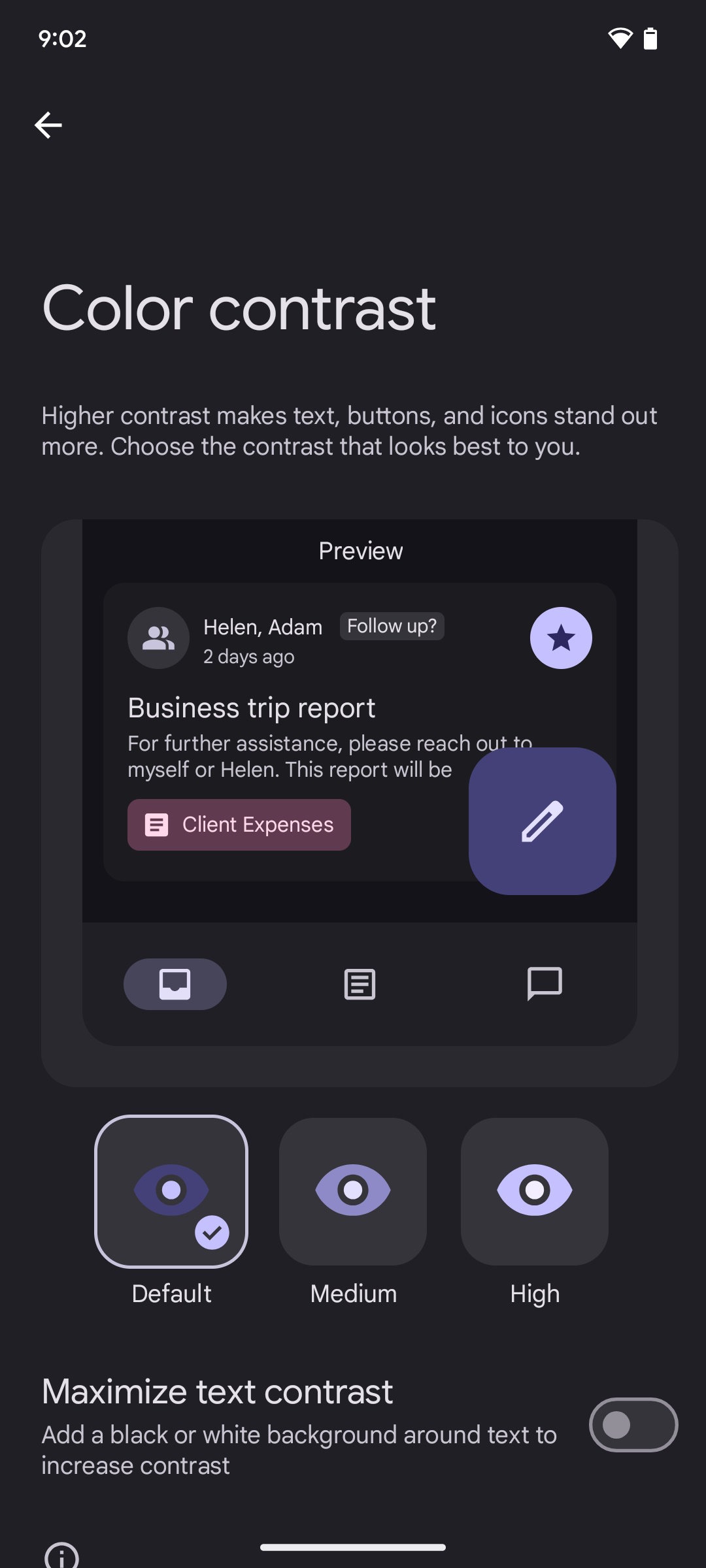Go back to the previous screen

(48, 125)
